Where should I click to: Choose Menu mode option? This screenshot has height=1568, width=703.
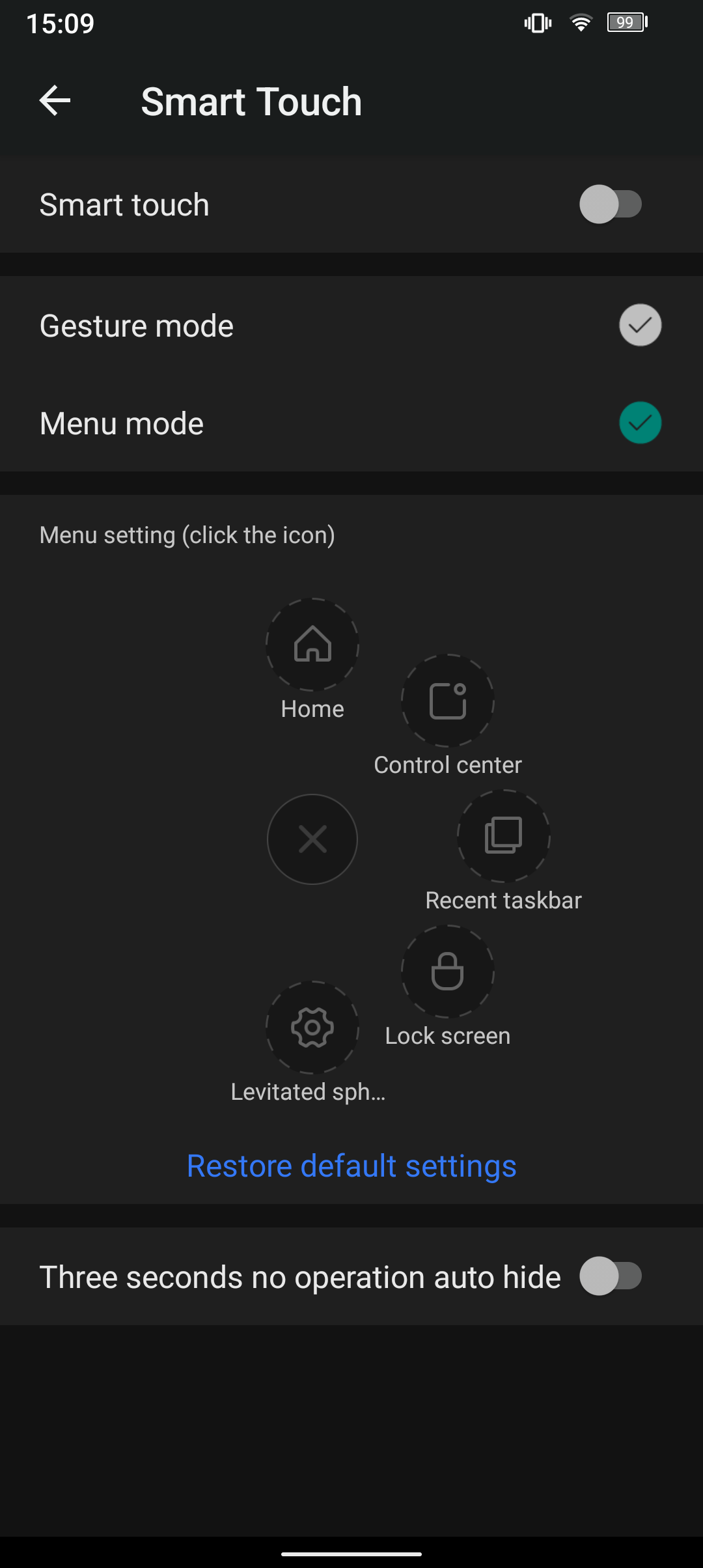[351, 423]
